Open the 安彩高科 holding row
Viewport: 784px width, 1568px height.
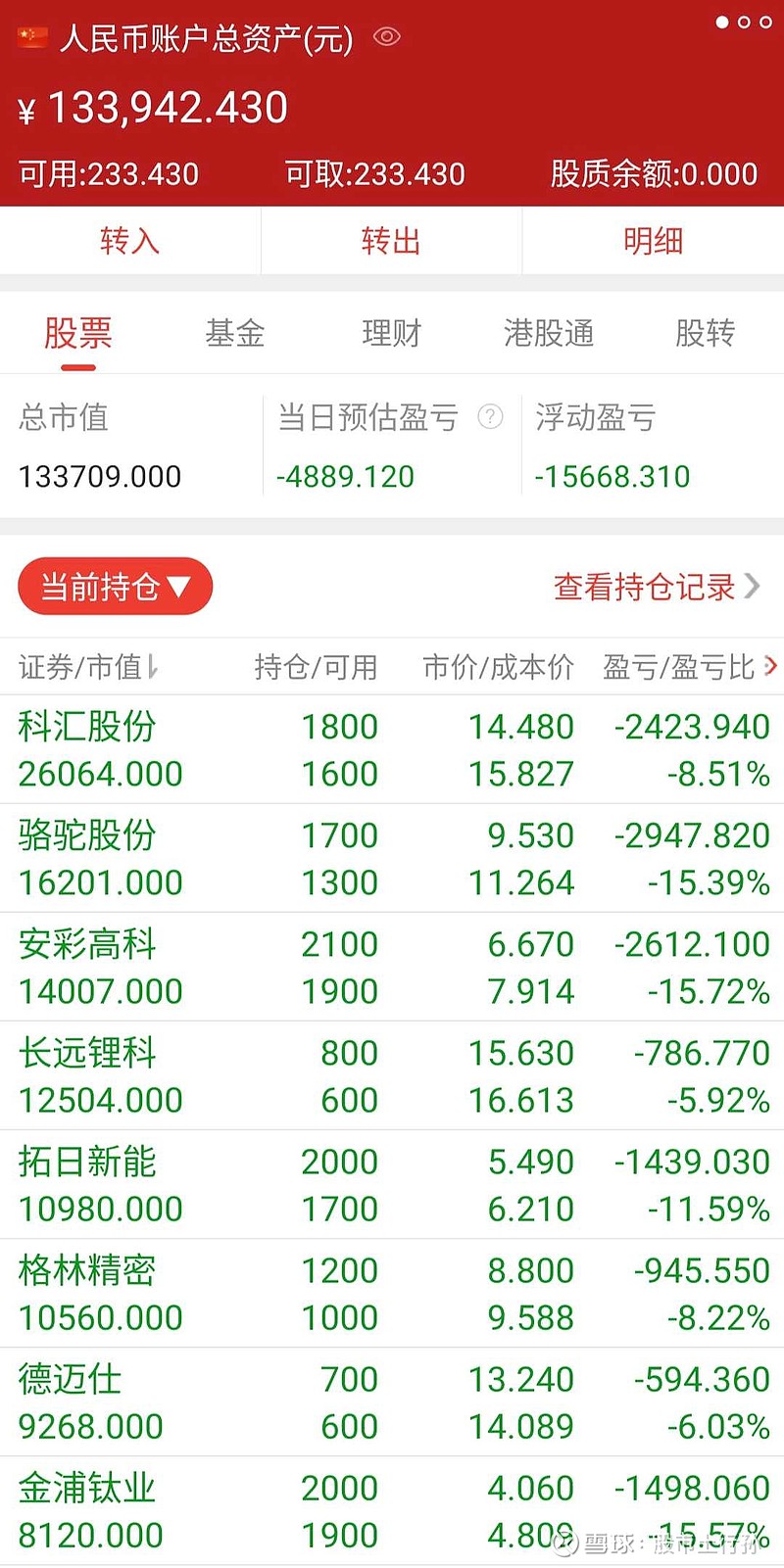click(x=392, y=967)
